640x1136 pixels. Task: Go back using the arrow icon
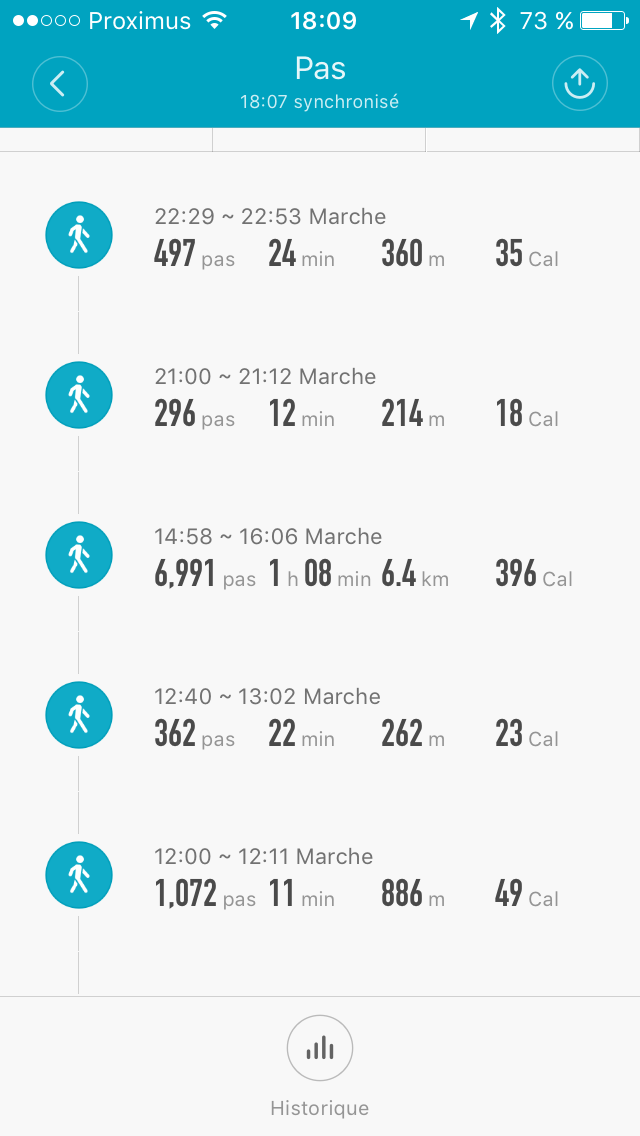click(60, 84)
